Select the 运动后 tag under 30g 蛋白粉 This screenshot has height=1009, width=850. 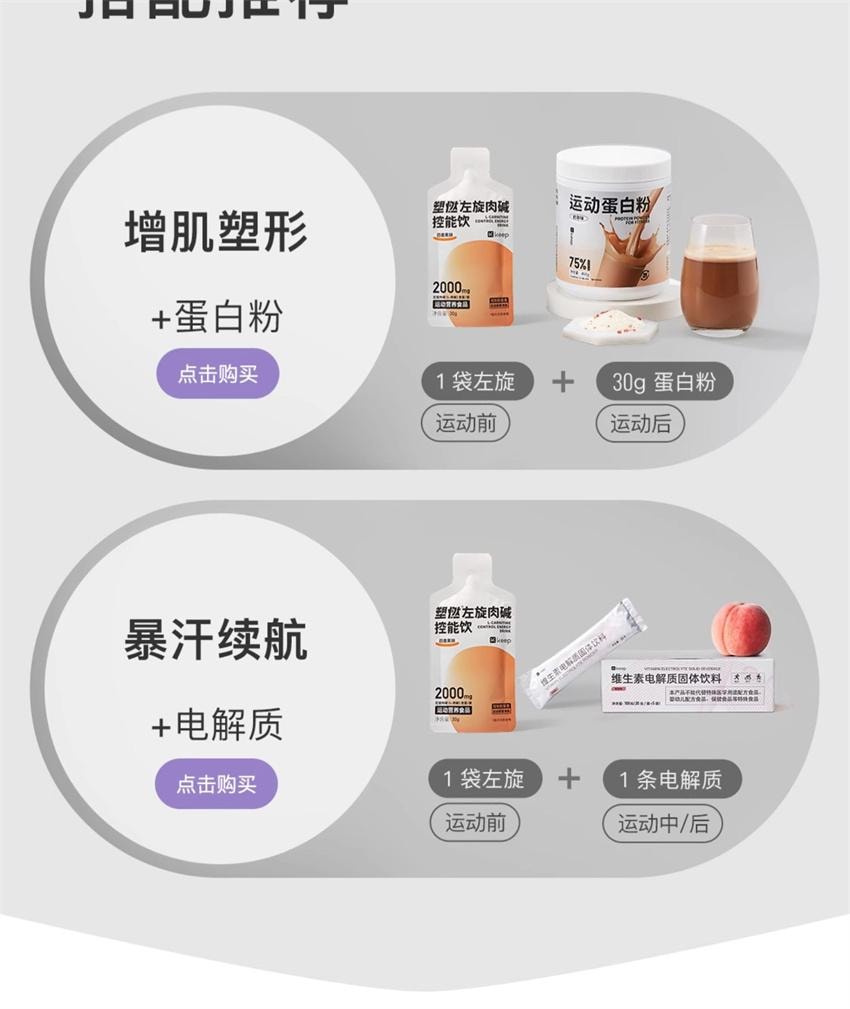coord(641,422)
